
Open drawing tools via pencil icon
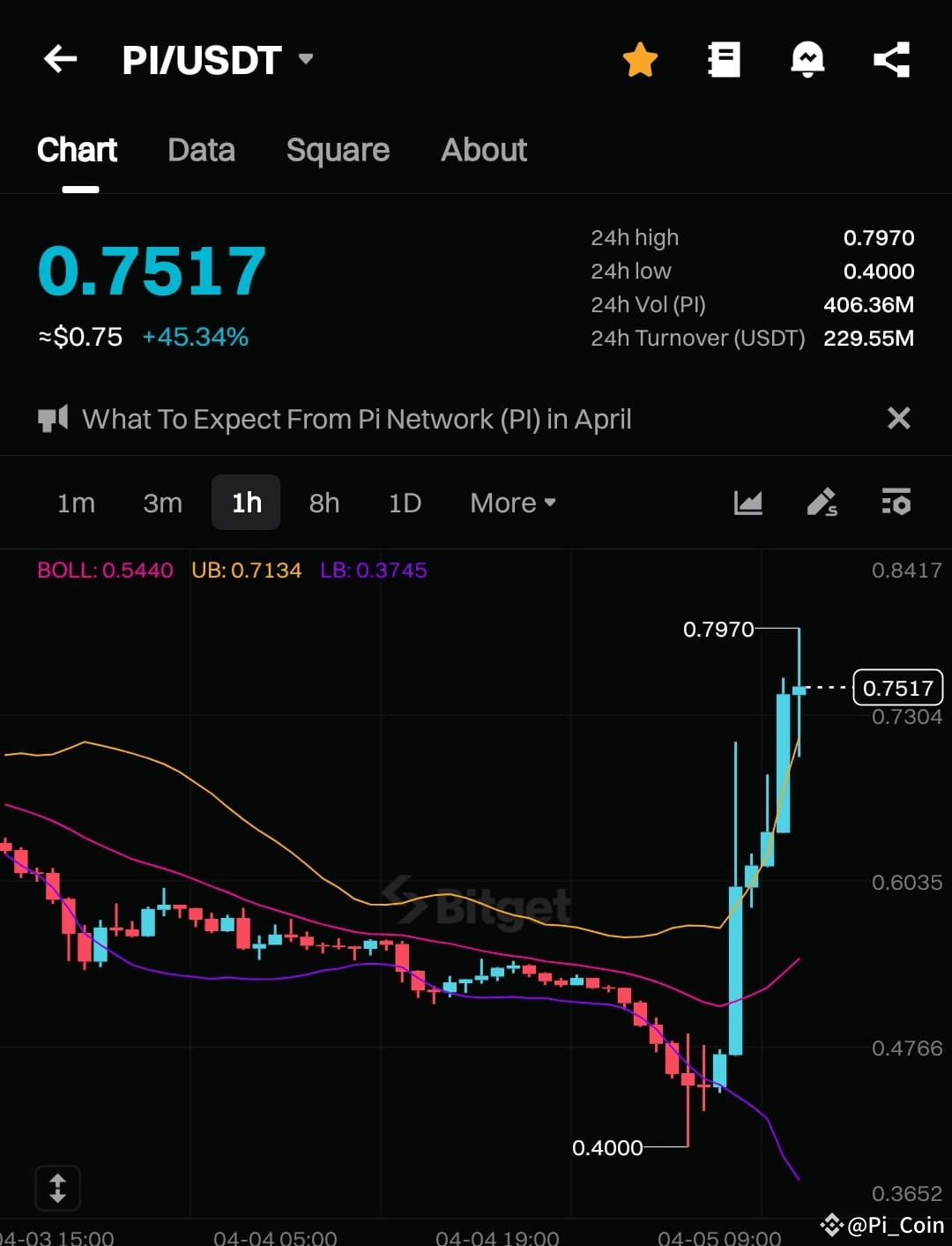coord(822,502)
